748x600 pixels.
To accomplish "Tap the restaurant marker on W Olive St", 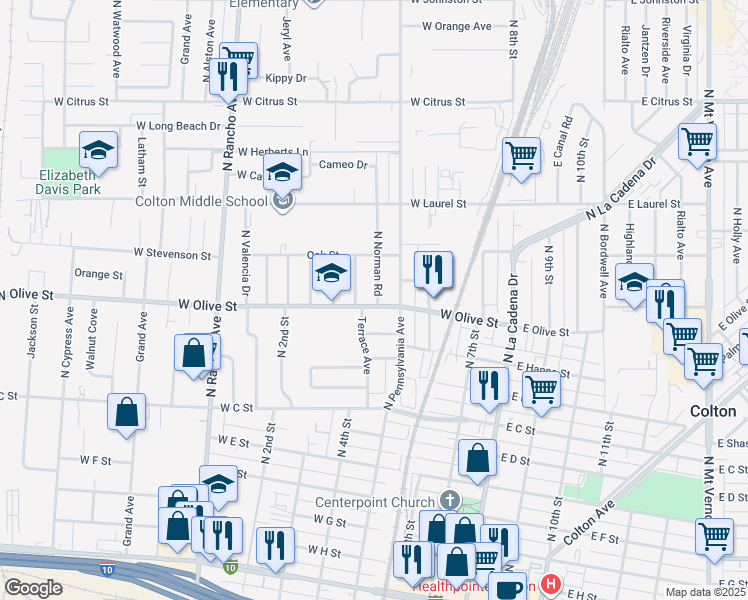I will pyautogui.click(x=433, y=269).
